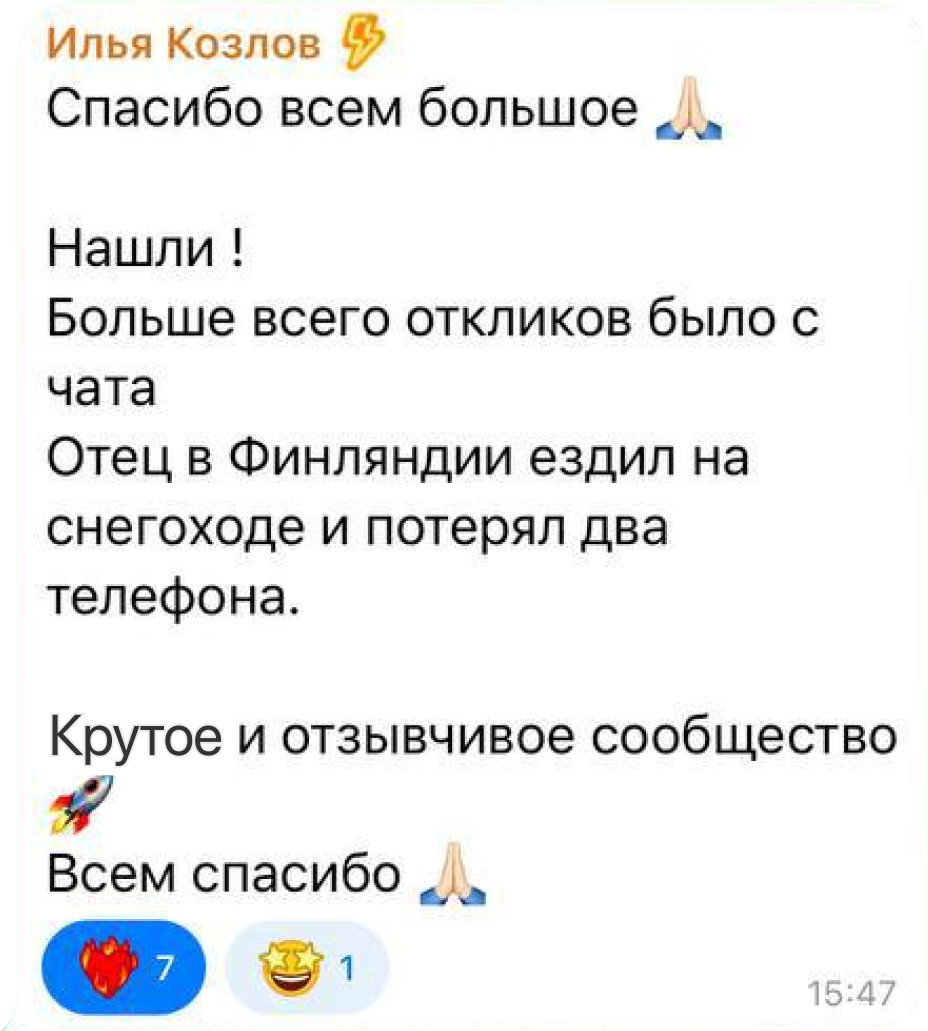Screen dimensions: 928x1031
Task: Open Илья Козлов's profile from the sender name
Action: point(187,45)
